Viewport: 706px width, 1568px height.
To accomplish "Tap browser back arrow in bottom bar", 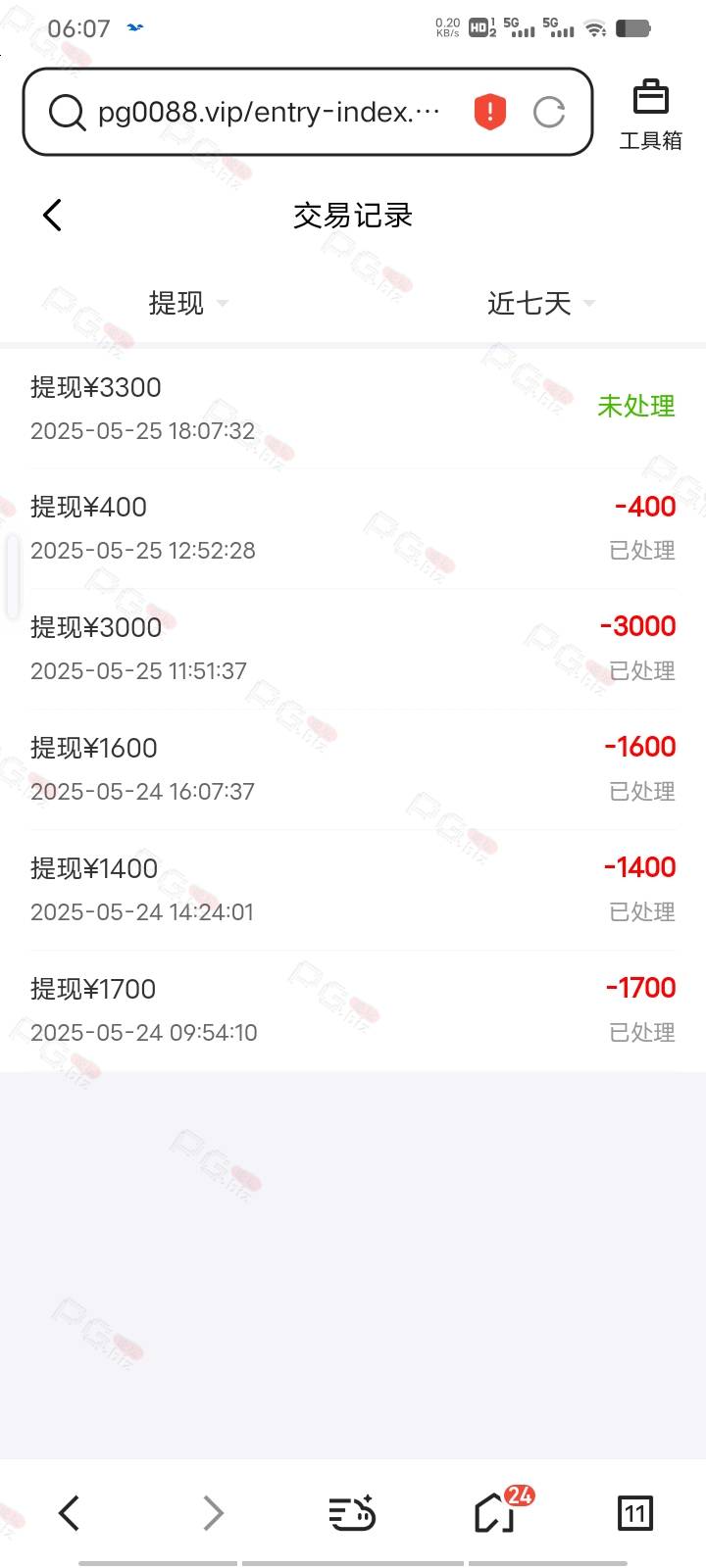I will tap(69, 1513).
